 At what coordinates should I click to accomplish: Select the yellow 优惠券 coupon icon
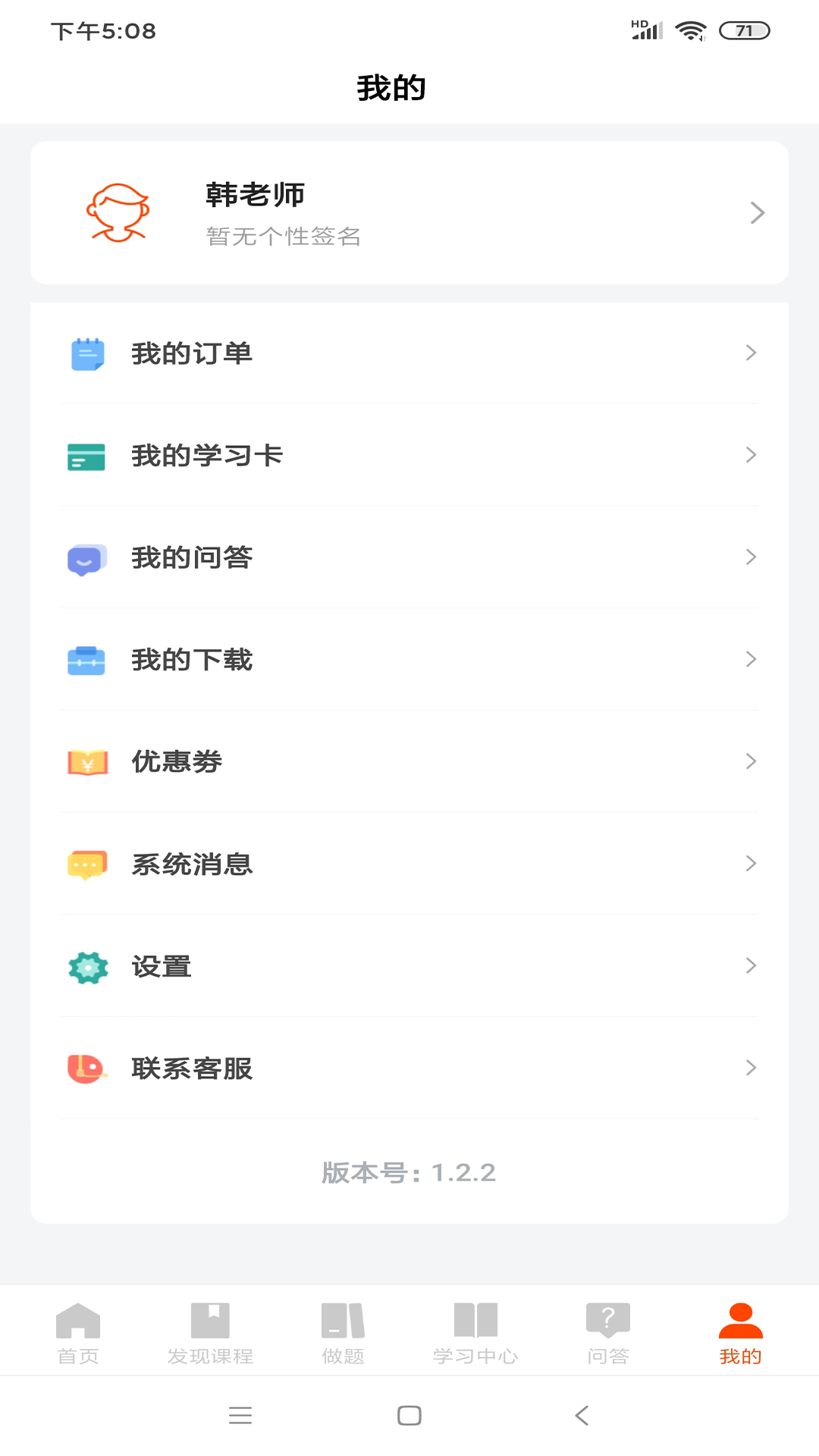point(86,762)
